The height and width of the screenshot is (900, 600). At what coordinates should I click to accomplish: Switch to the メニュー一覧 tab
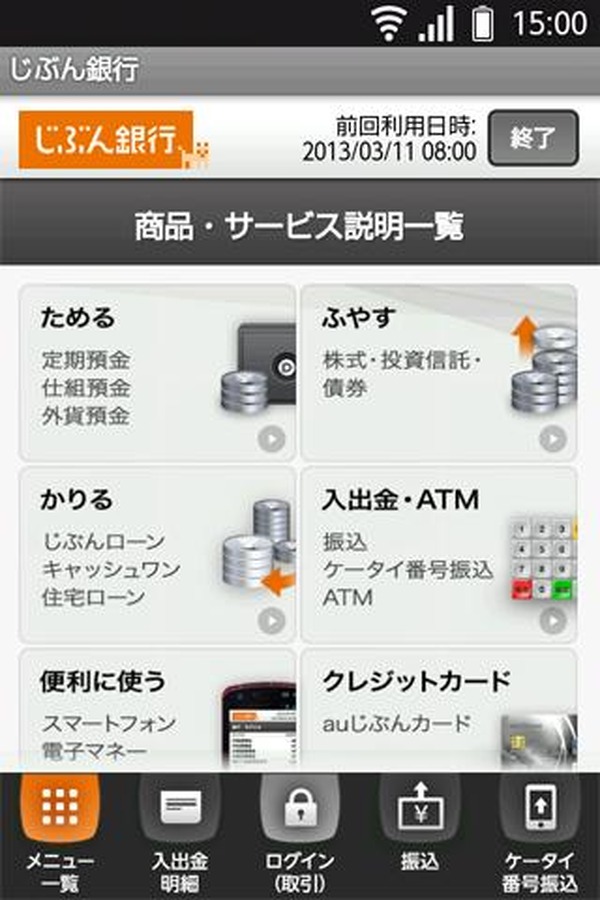(60, 835)
